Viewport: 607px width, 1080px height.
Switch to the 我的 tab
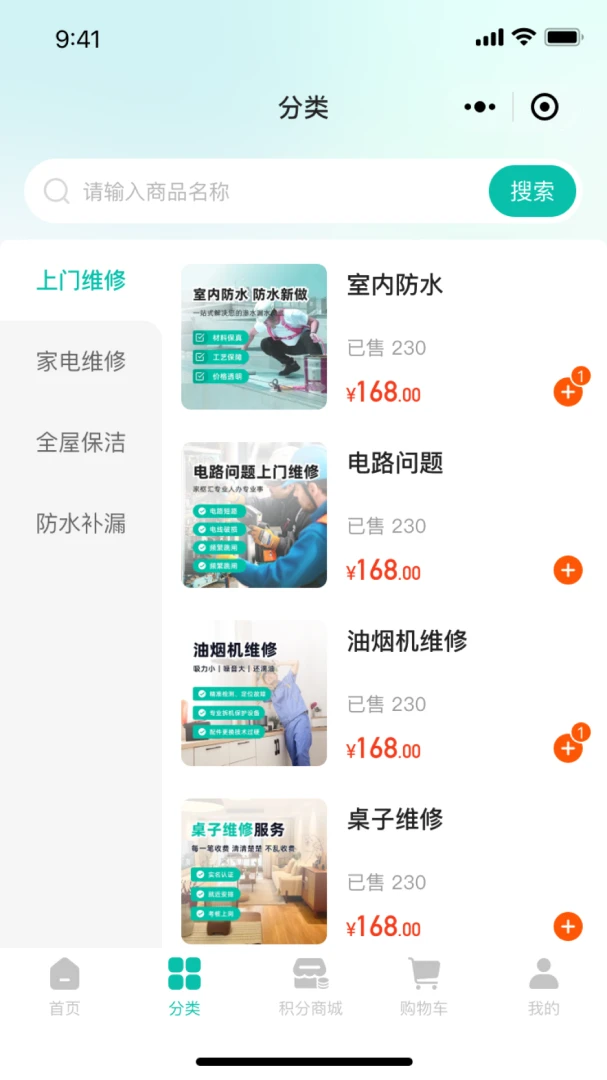544,986
